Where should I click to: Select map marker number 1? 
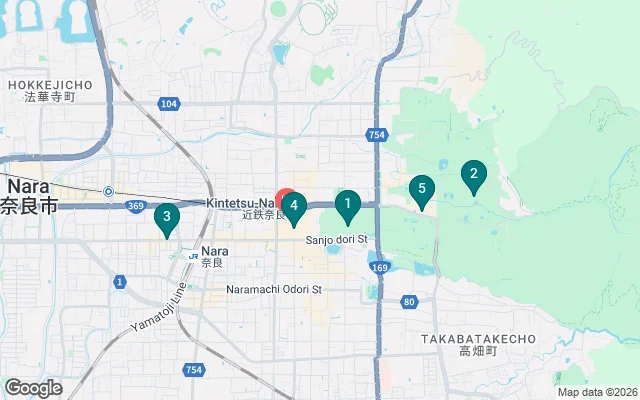coord(347,206)
